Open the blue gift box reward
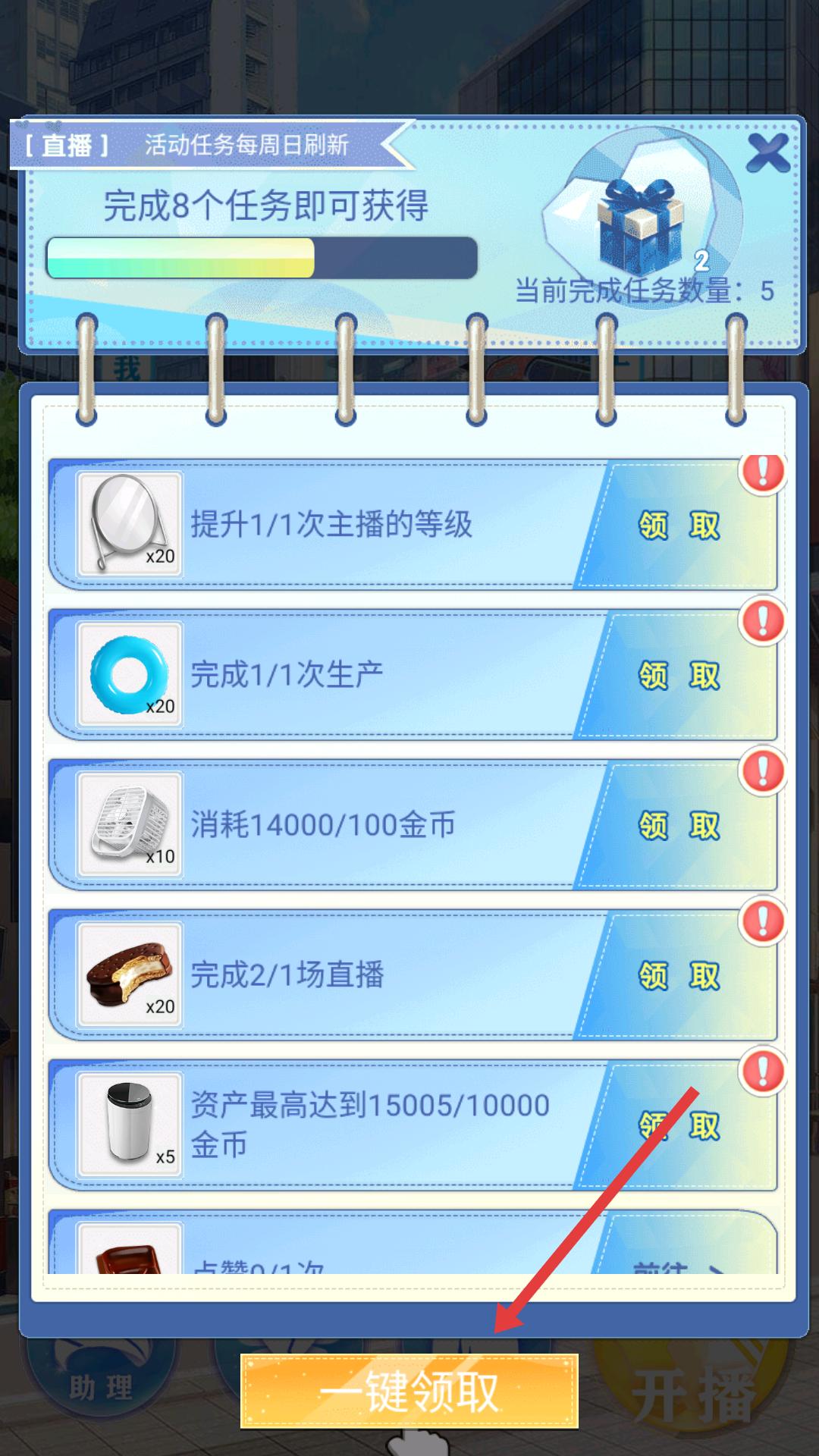819x1456 pixels. [x=642, y=227]
